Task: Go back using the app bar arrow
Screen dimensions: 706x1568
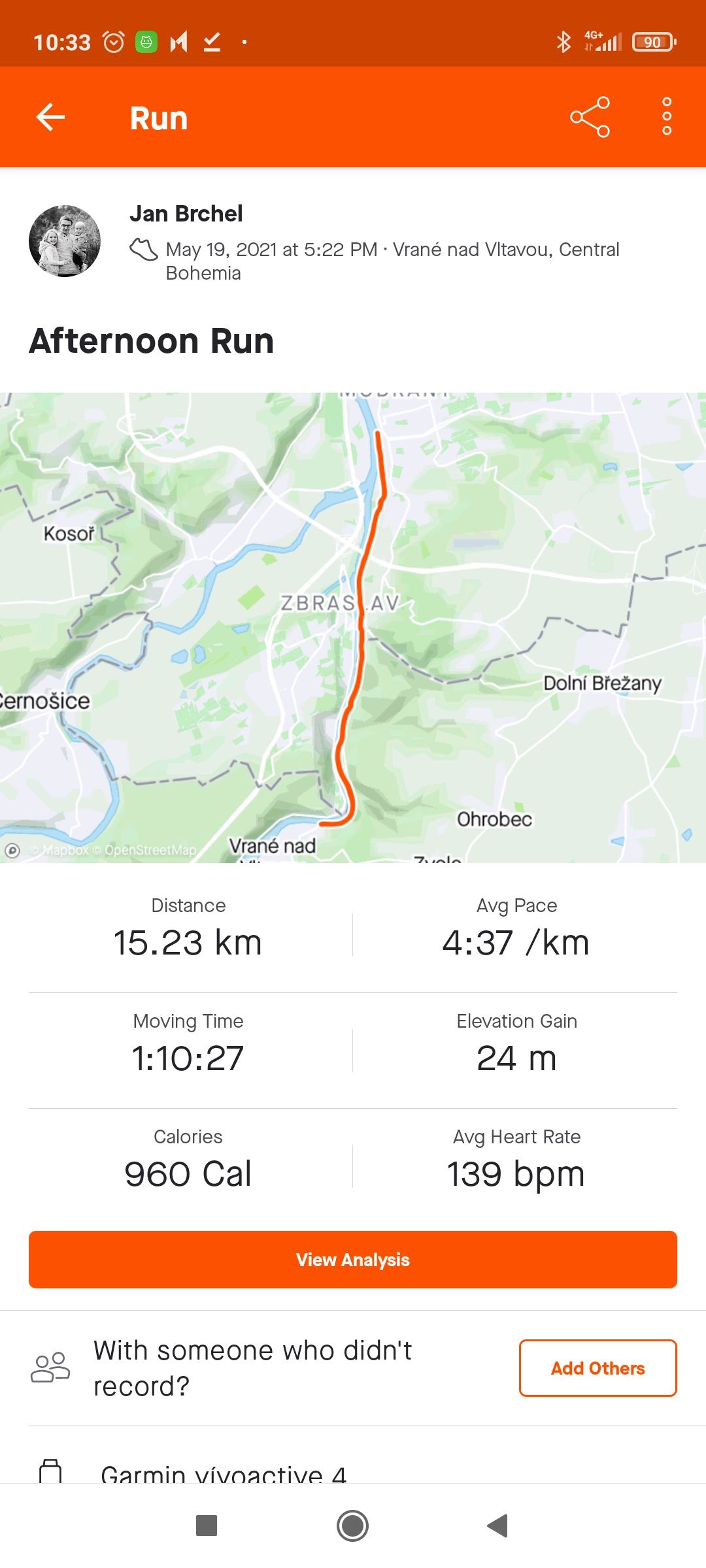Action: click(x=50, y=118)
